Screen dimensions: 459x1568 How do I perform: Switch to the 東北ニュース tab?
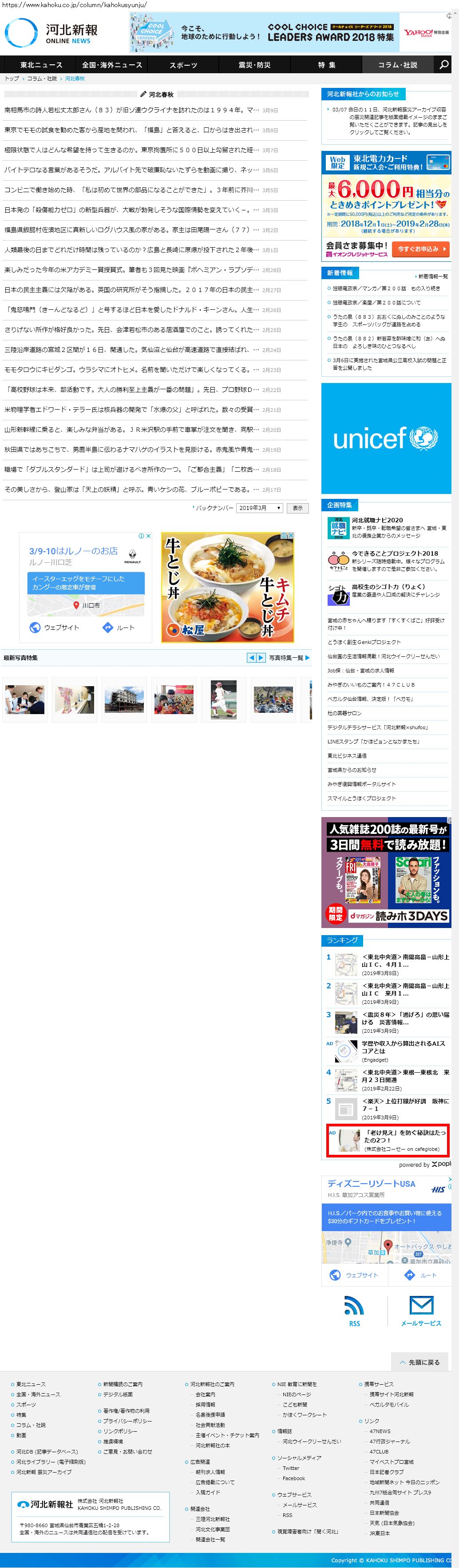tap(41, 65)
